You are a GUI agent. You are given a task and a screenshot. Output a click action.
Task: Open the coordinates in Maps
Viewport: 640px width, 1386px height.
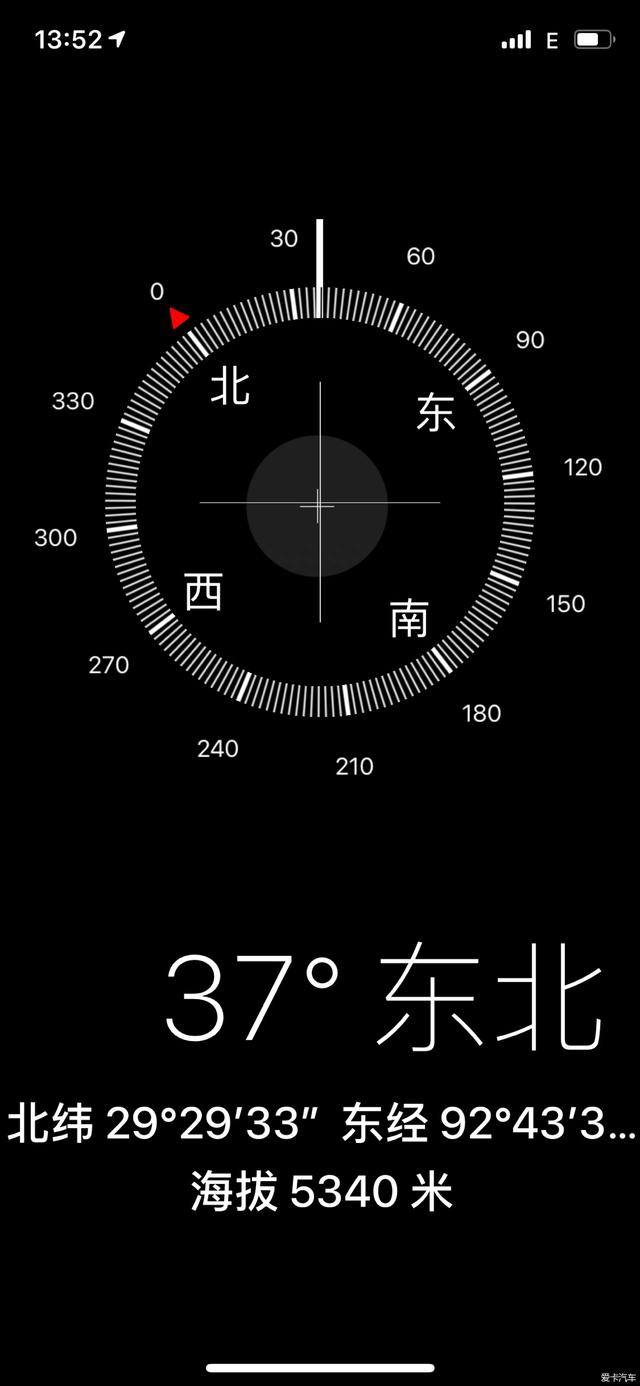point(320,1124)
